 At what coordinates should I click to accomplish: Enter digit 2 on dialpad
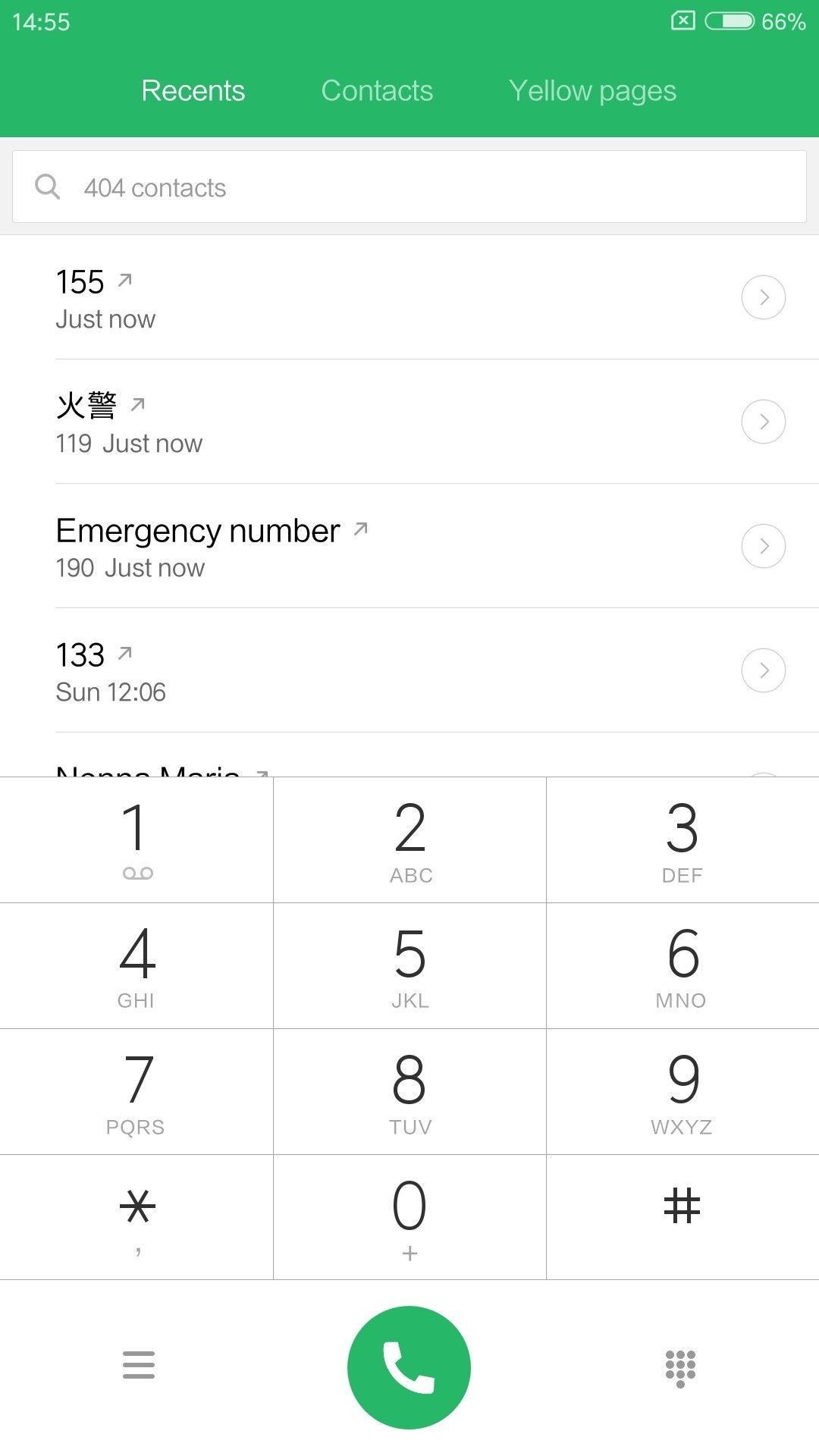pos(409,840)
